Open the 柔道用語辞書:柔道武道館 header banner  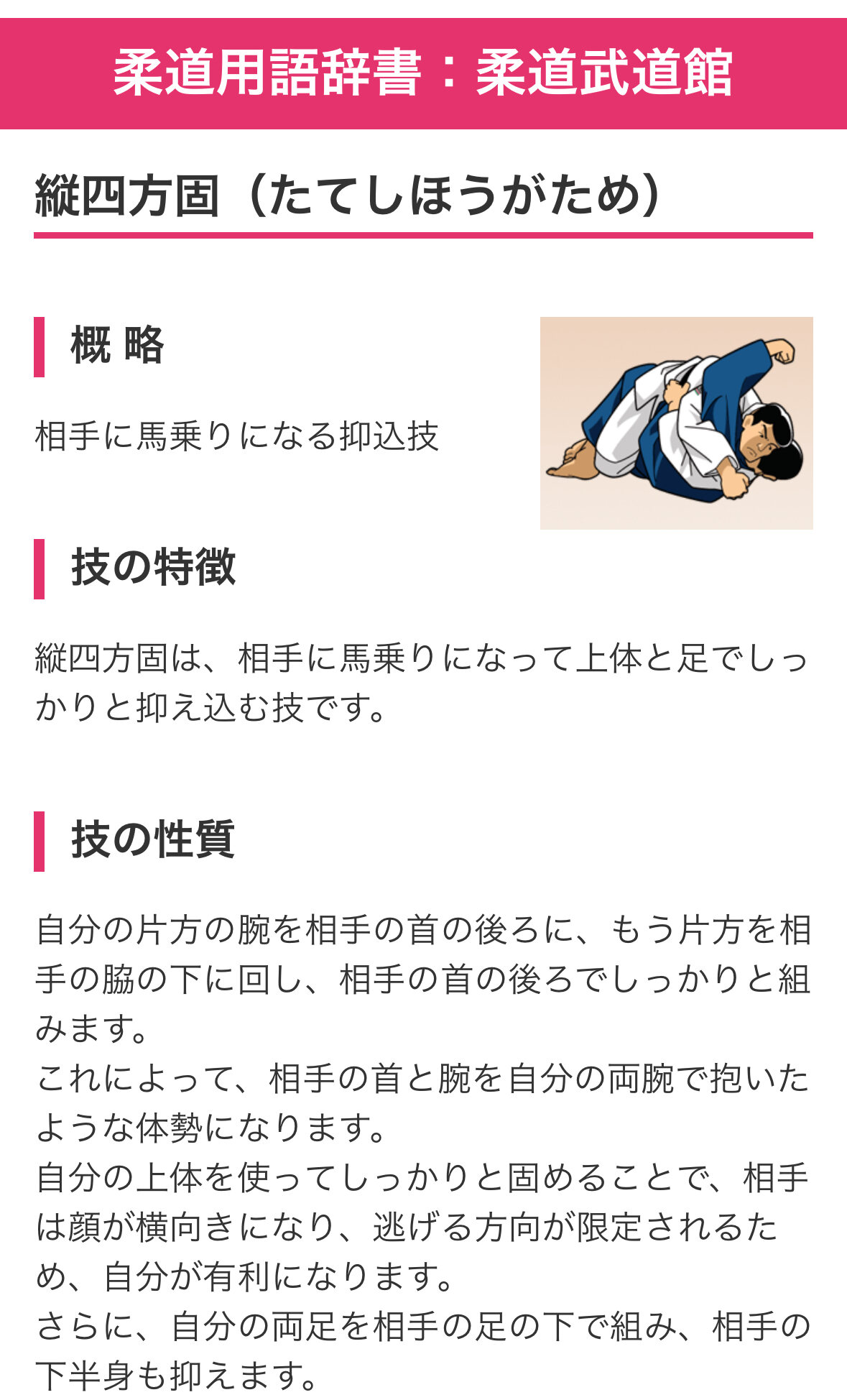tap(423, 73)
